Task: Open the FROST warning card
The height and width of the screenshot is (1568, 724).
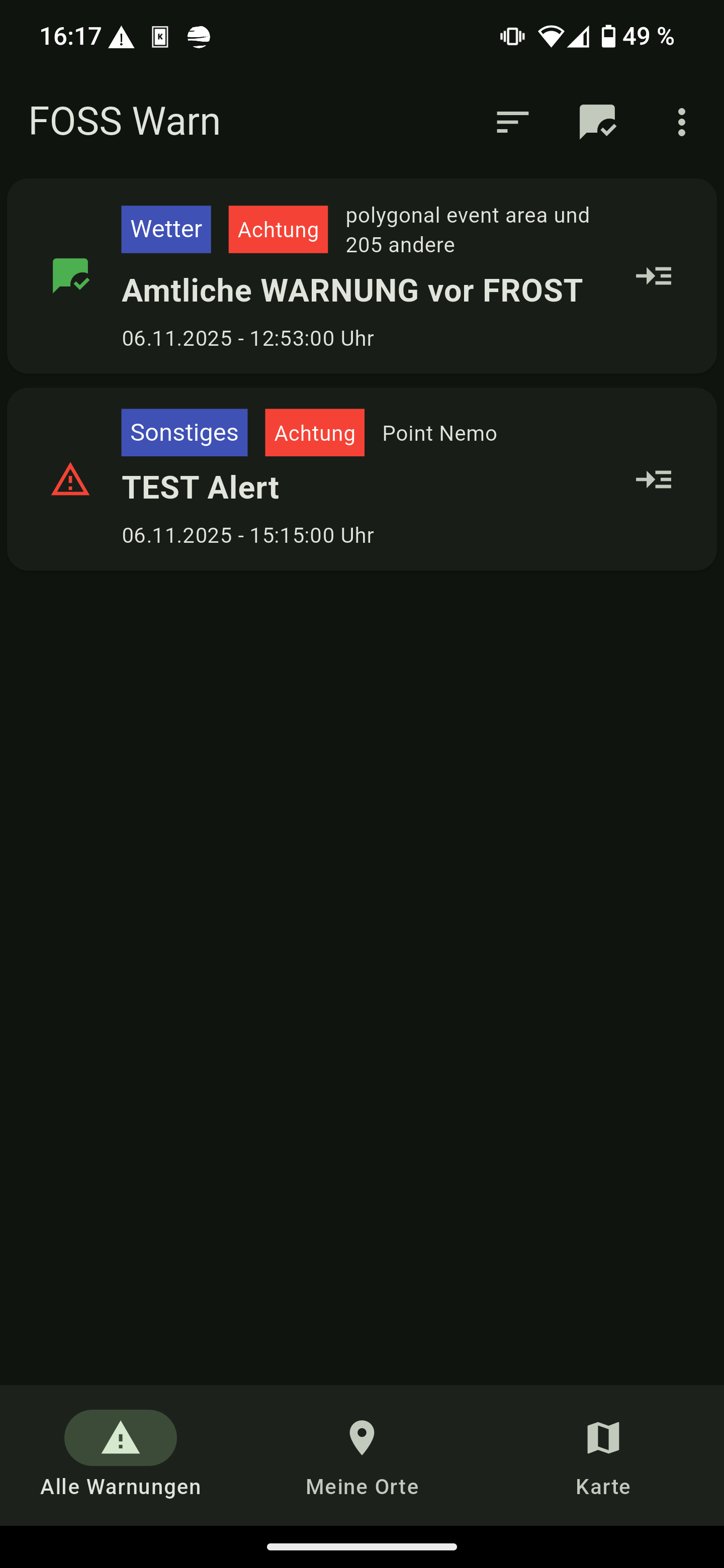Action: click(x=351, y=291)
